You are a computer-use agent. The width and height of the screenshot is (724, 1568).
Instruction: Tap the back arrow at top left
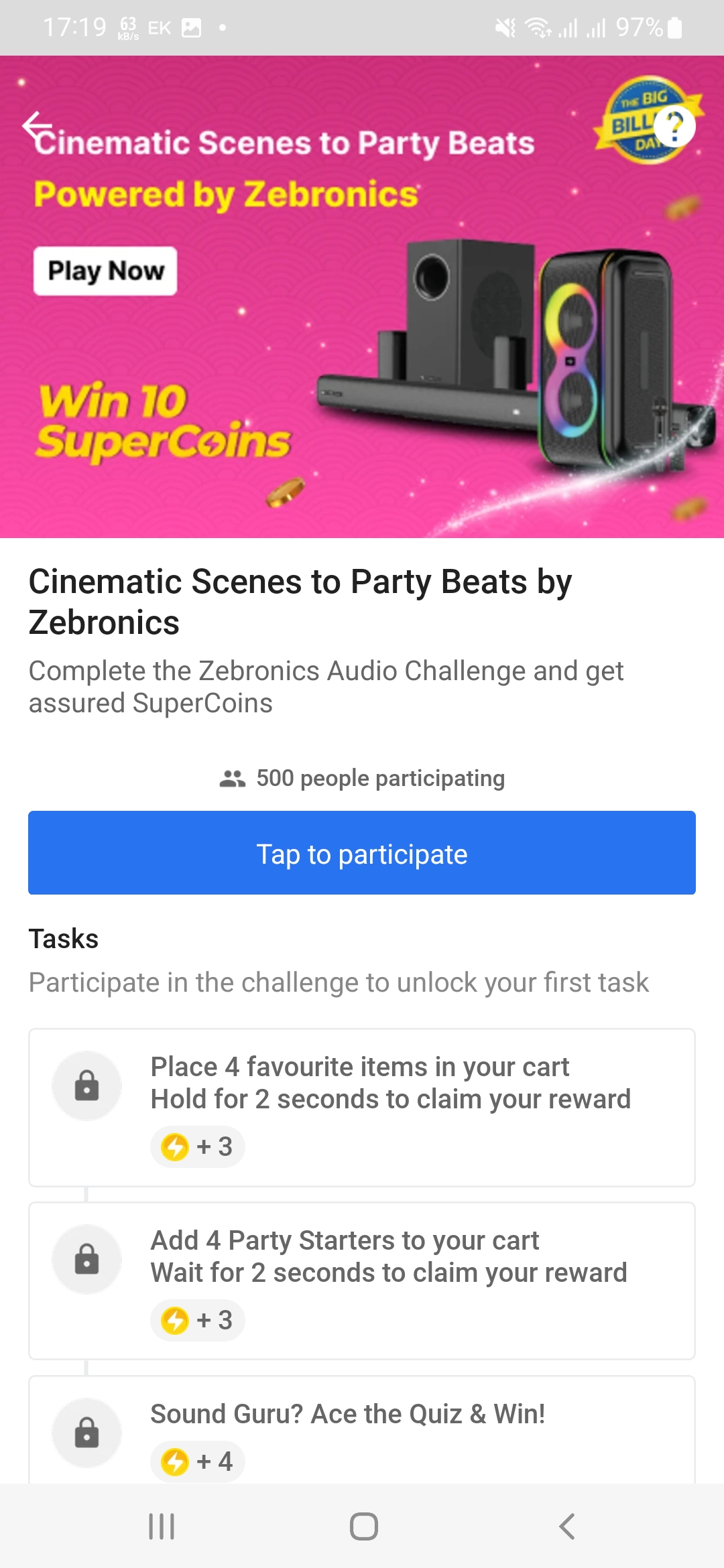point(37,126)
